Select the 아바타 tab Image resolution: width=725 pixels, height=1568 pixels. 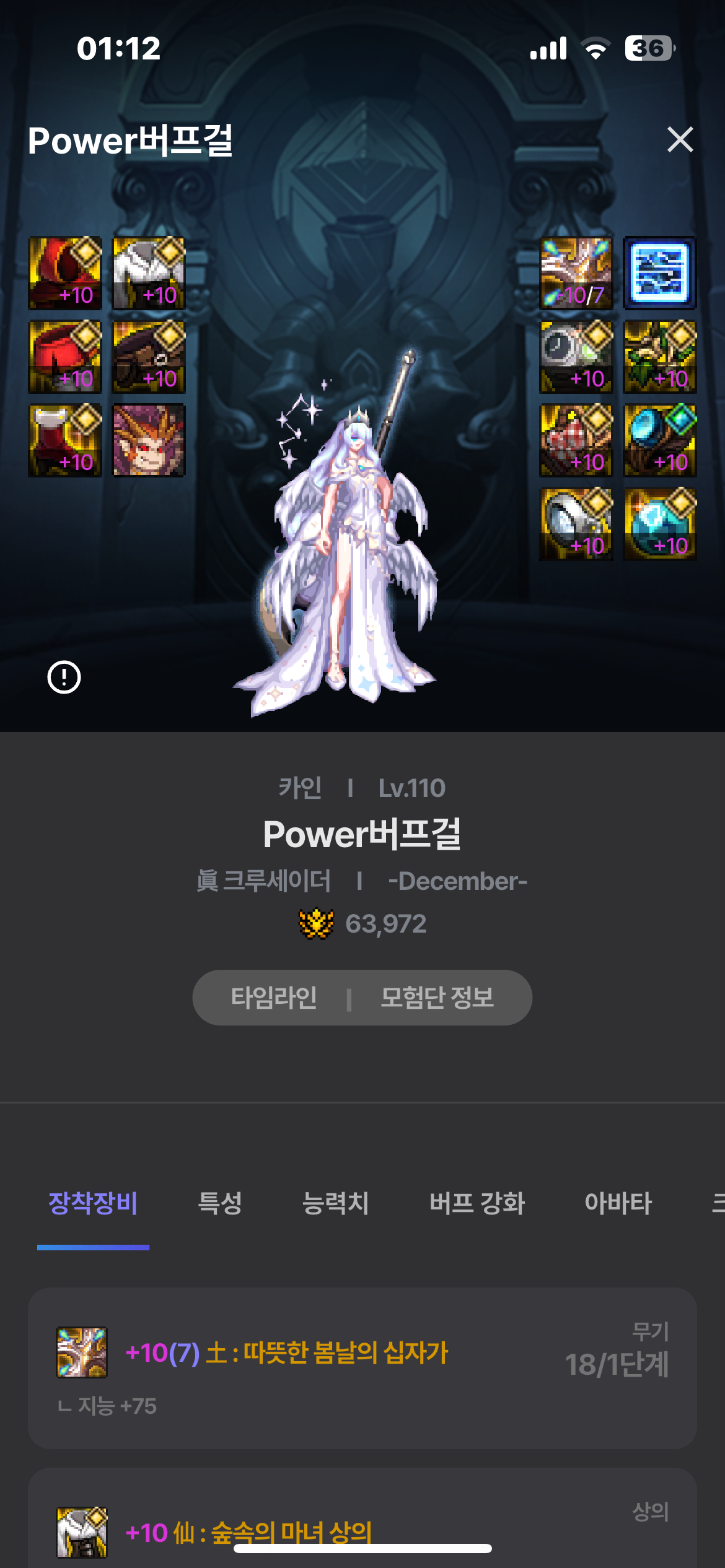click(x=618, y=1203)
